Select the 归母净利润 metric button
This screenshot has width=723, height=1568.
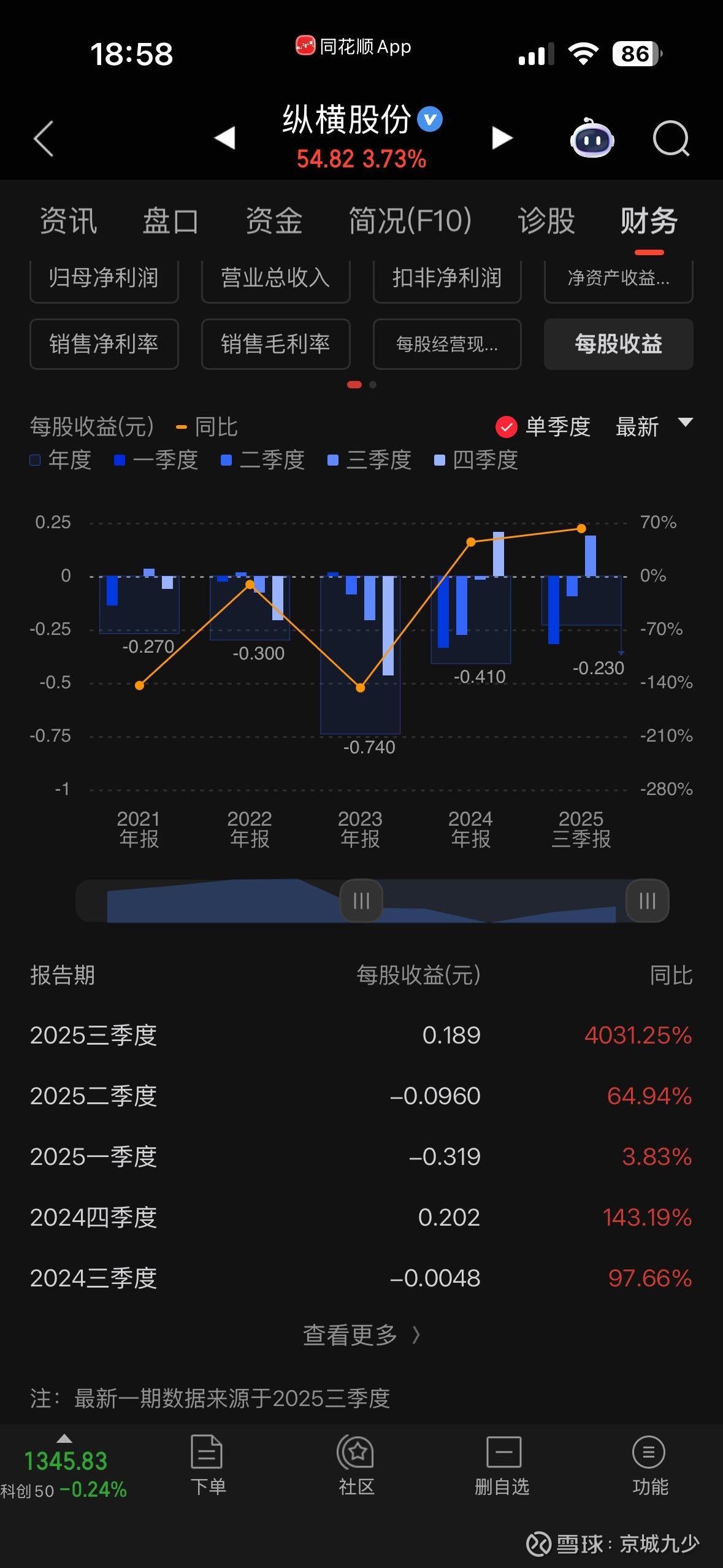(104, 279)
